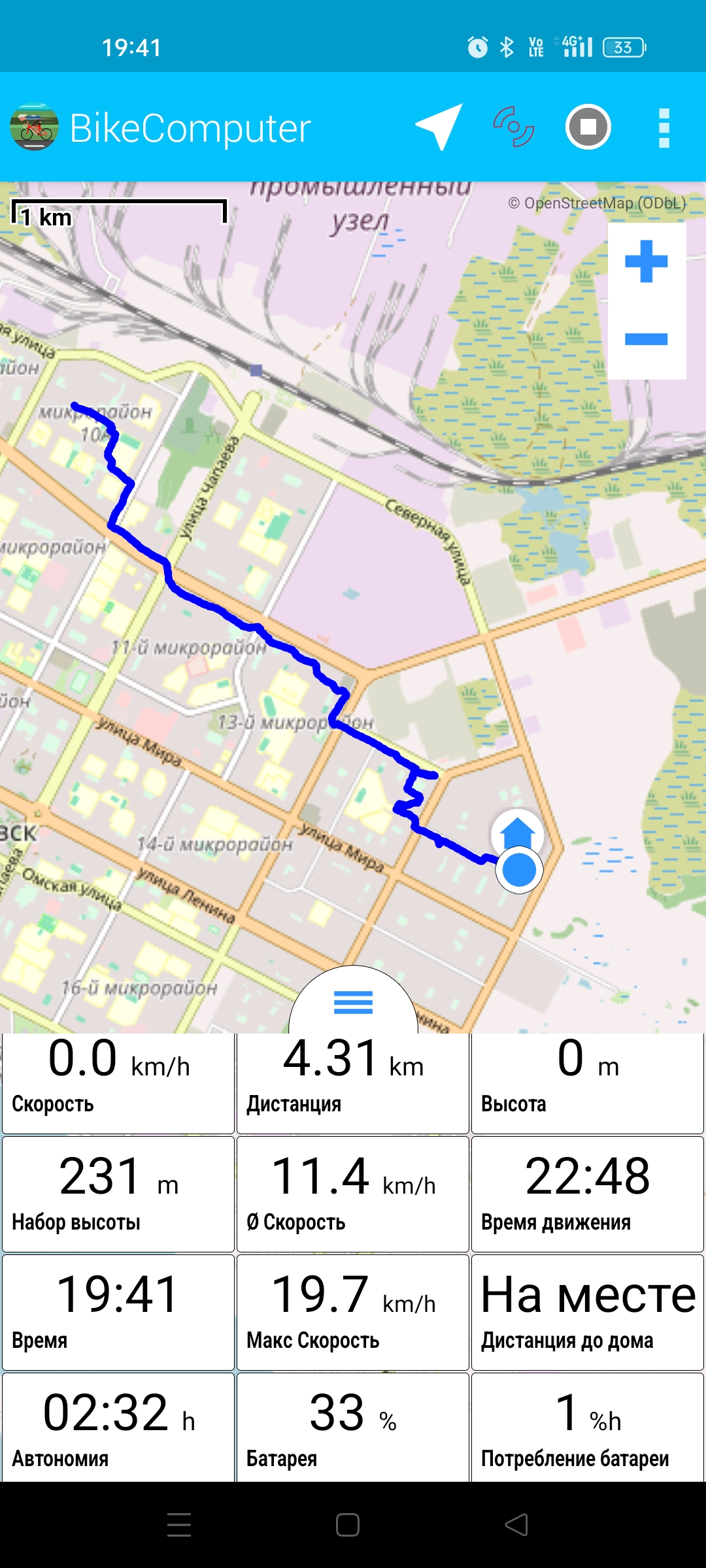Zoom out the map with minus

click(x=647, y=339)
